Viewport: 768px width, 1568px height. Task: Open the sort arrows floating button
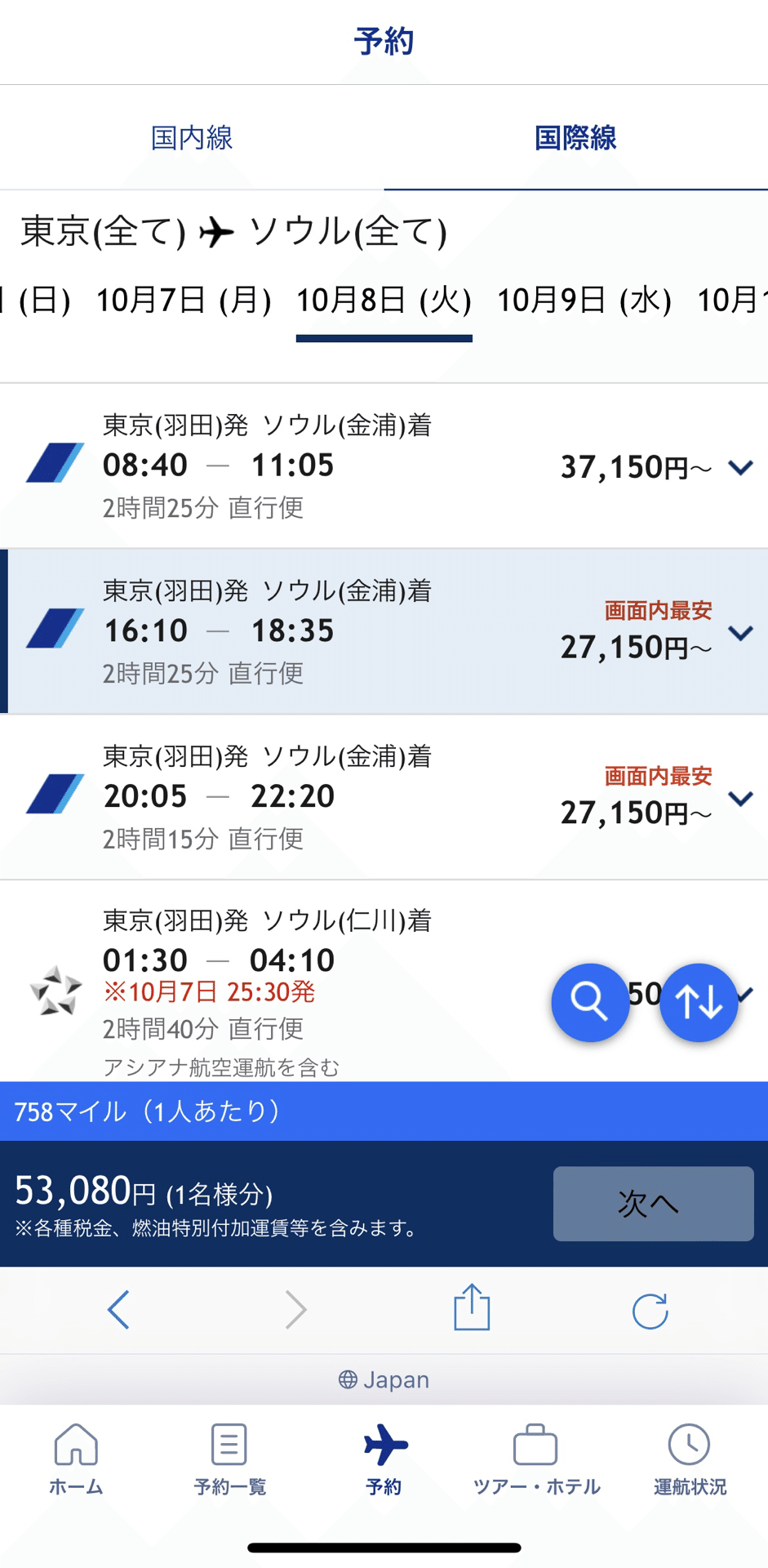(x=699, y=1002)
